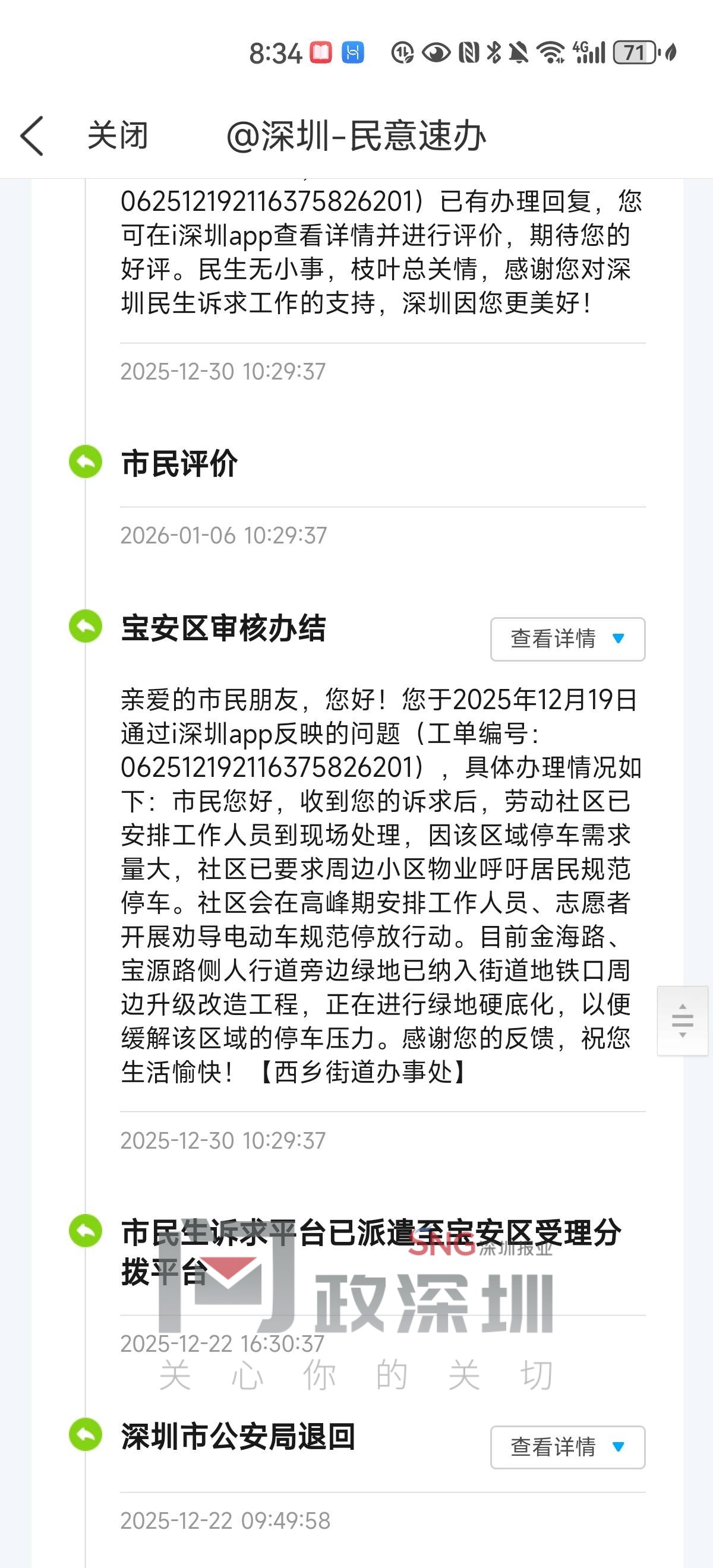Expand 查看详情 for 宝安区审核办结

tap(567, 639)
